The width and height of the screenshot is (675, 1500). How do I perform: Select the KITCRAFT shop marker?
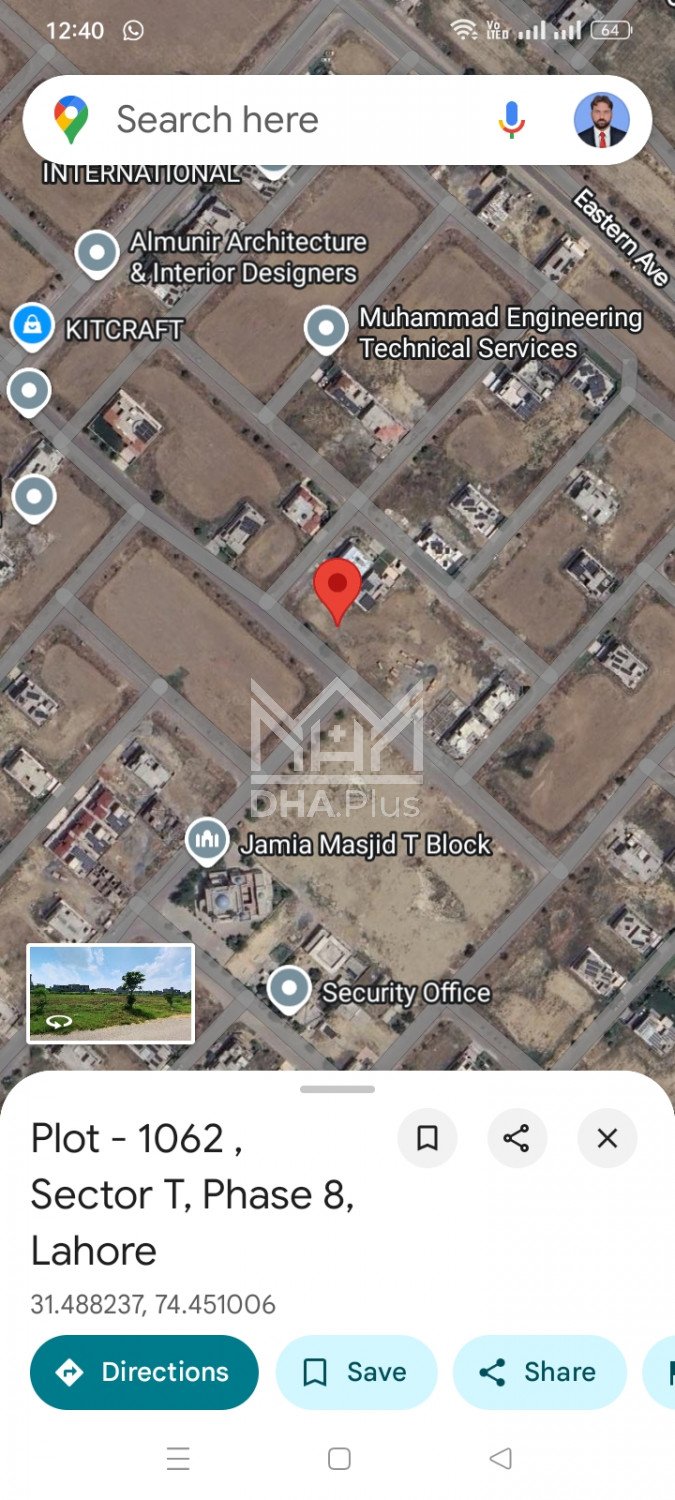[32, 326]
